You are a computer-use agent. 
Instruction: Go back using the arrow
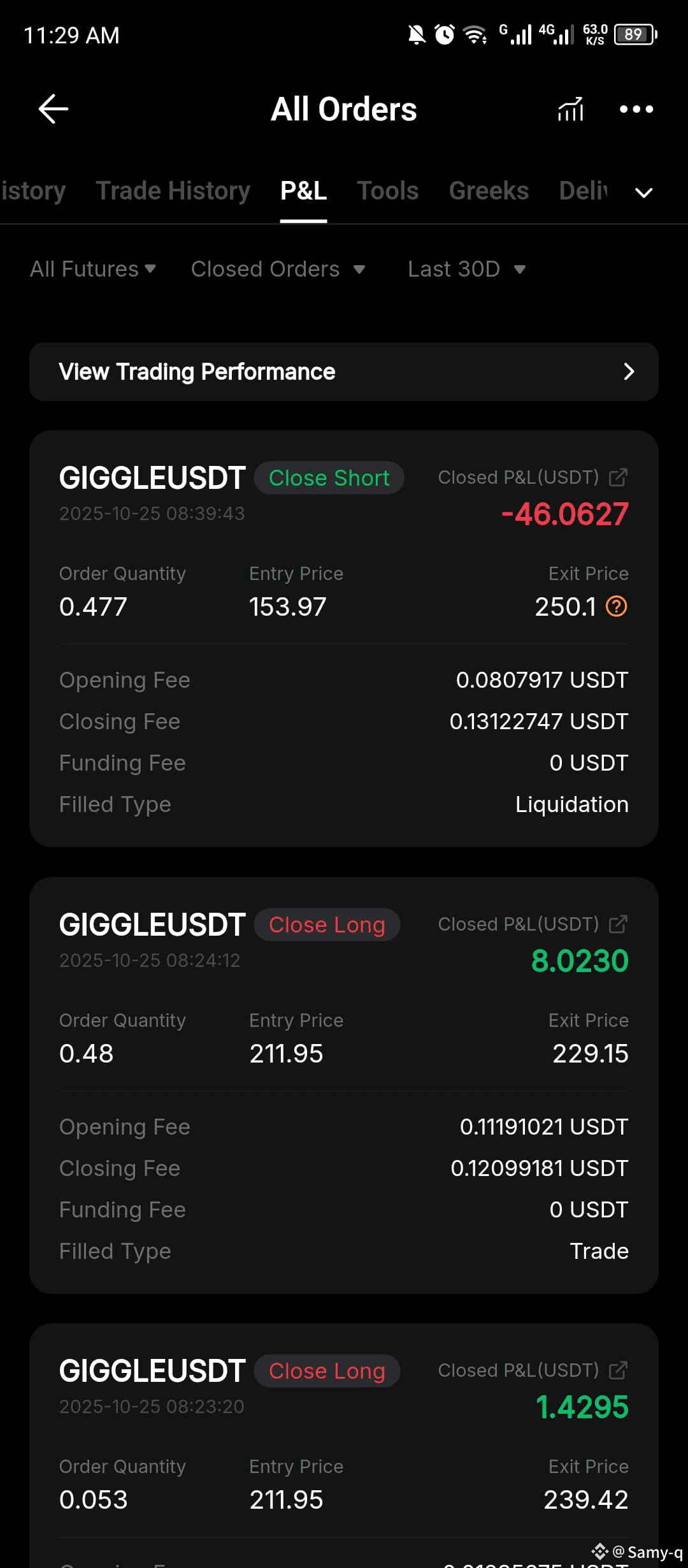tap(54, 109)
